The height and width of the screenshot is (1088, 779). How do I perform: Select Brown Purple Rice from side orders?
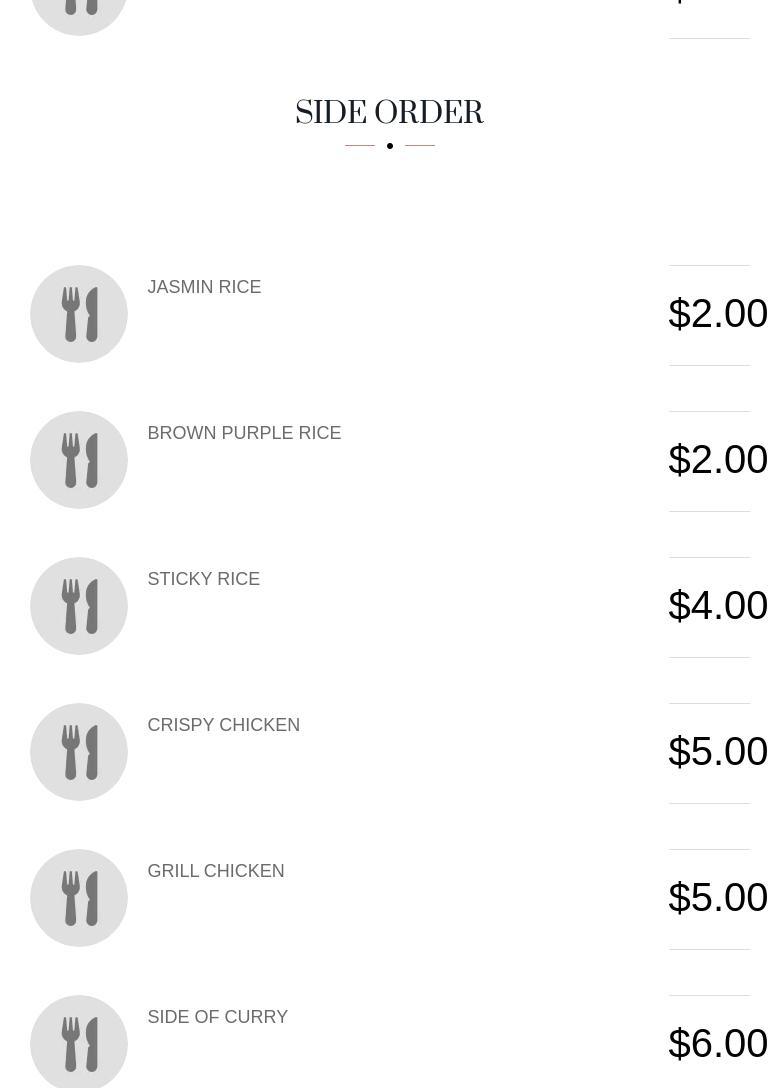(x=244, y=433)
